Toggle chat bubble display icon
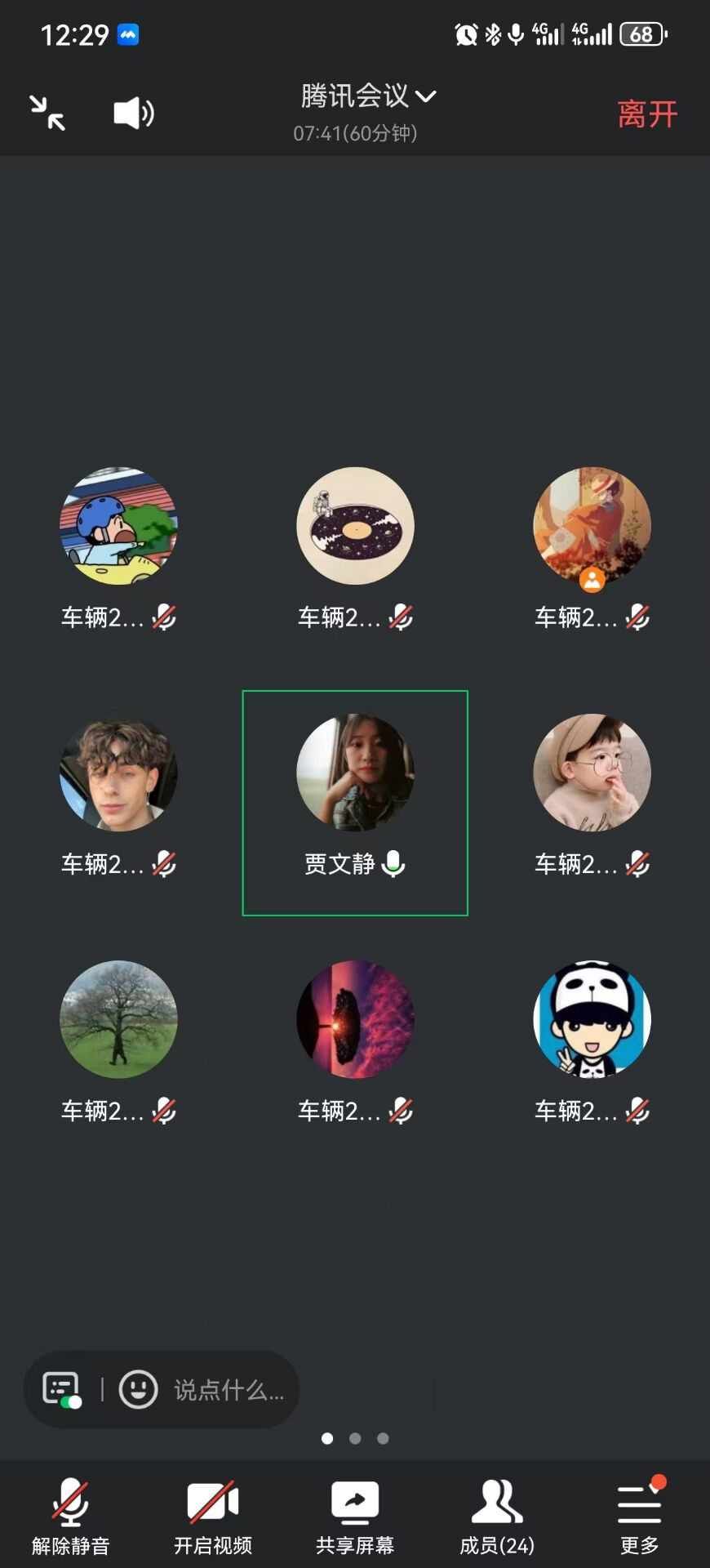This screenshot has width=710, height=1568. (62, 1389)
